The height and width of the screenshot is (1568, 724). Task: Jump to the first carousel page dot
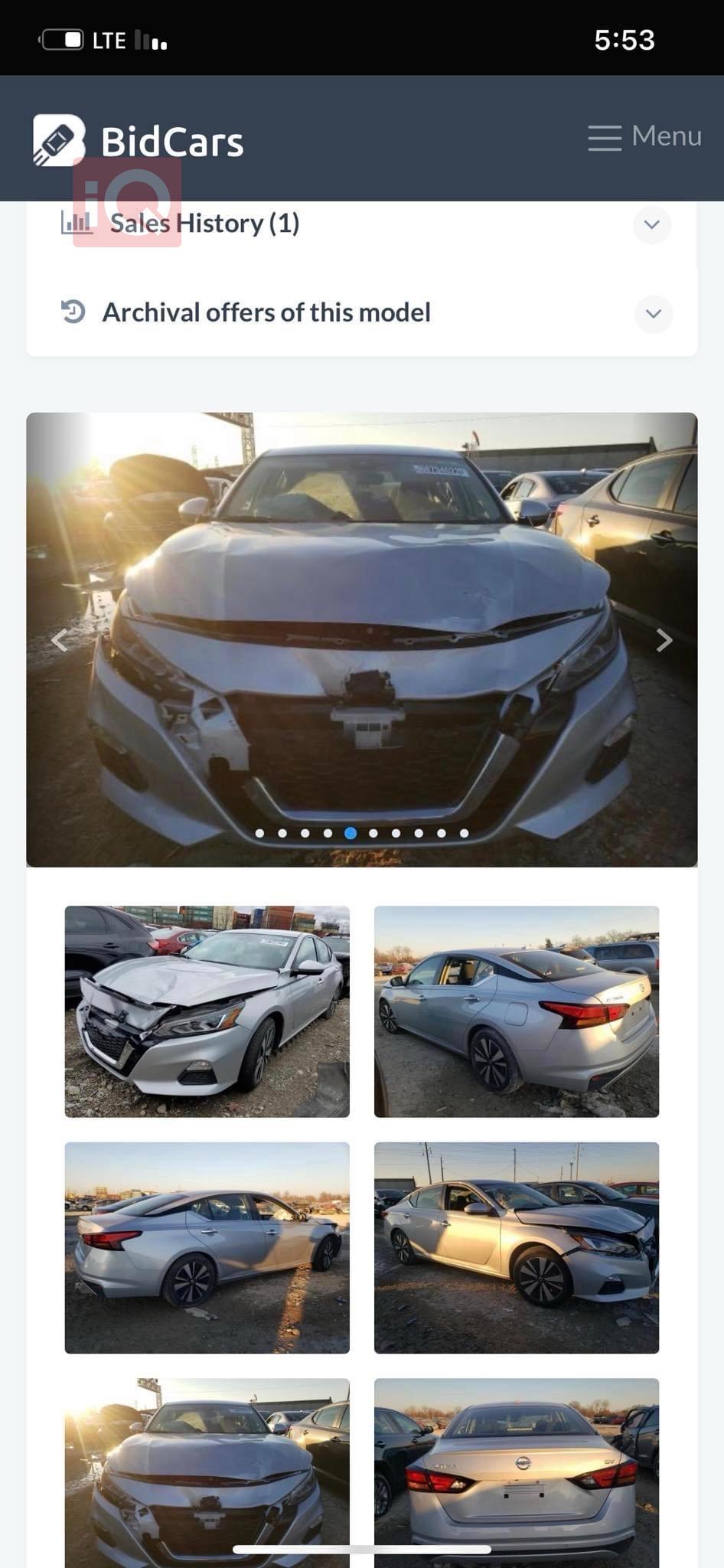click(x=260, y=833)
